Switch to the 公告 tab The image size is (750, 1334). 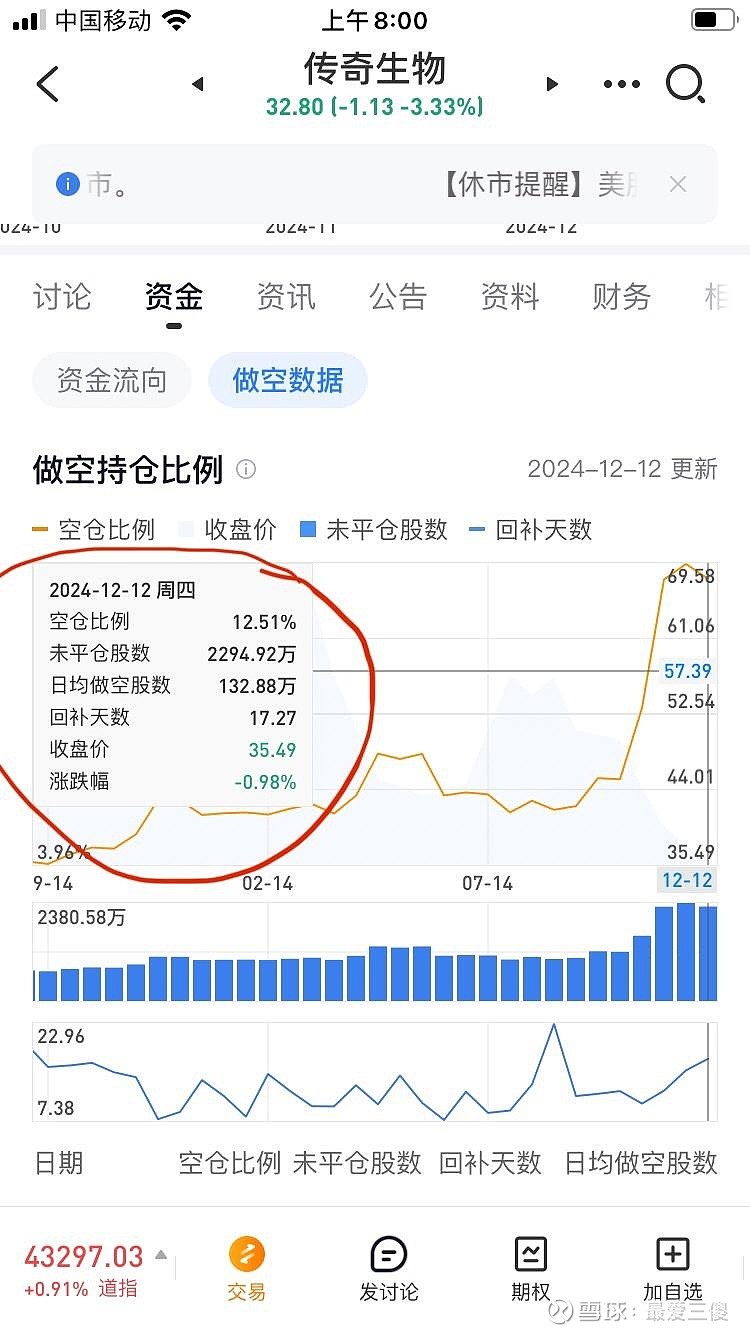(398, 297)
